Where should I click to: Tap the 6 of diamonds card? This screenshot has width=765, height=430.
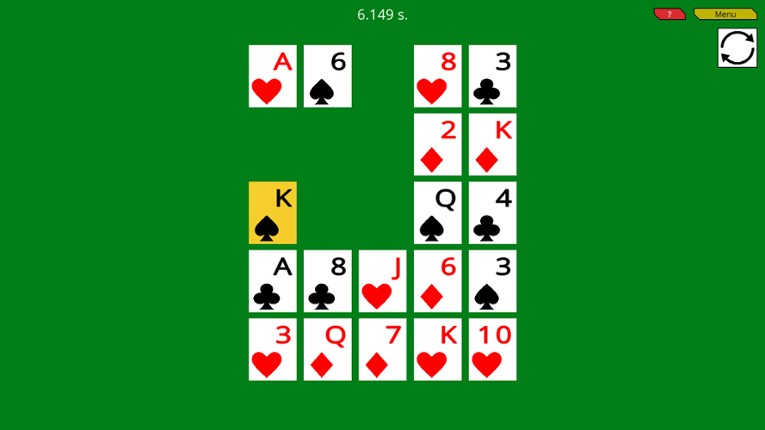click(438, 281)
